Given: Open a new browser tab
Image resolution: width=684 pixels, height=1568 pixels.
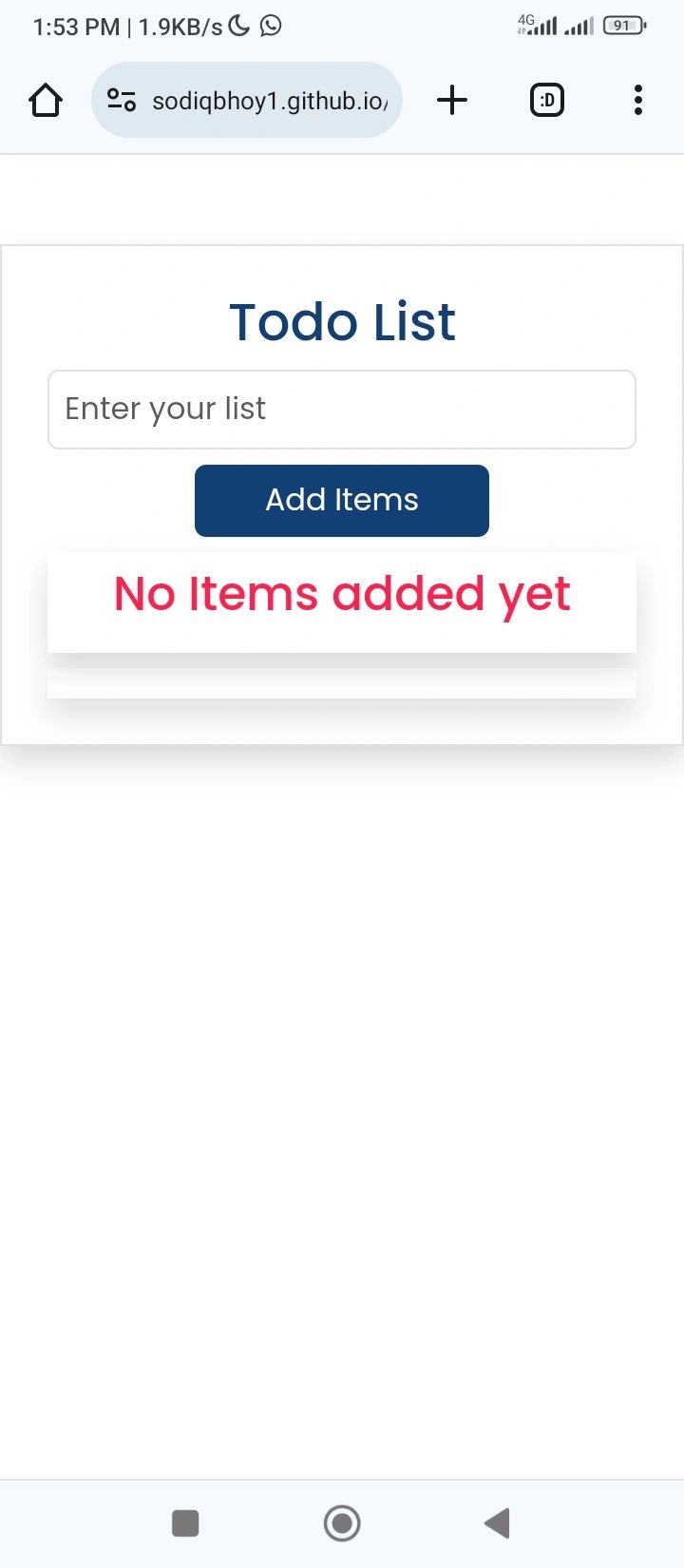Looking at the screenshot, I should (452, 100).
